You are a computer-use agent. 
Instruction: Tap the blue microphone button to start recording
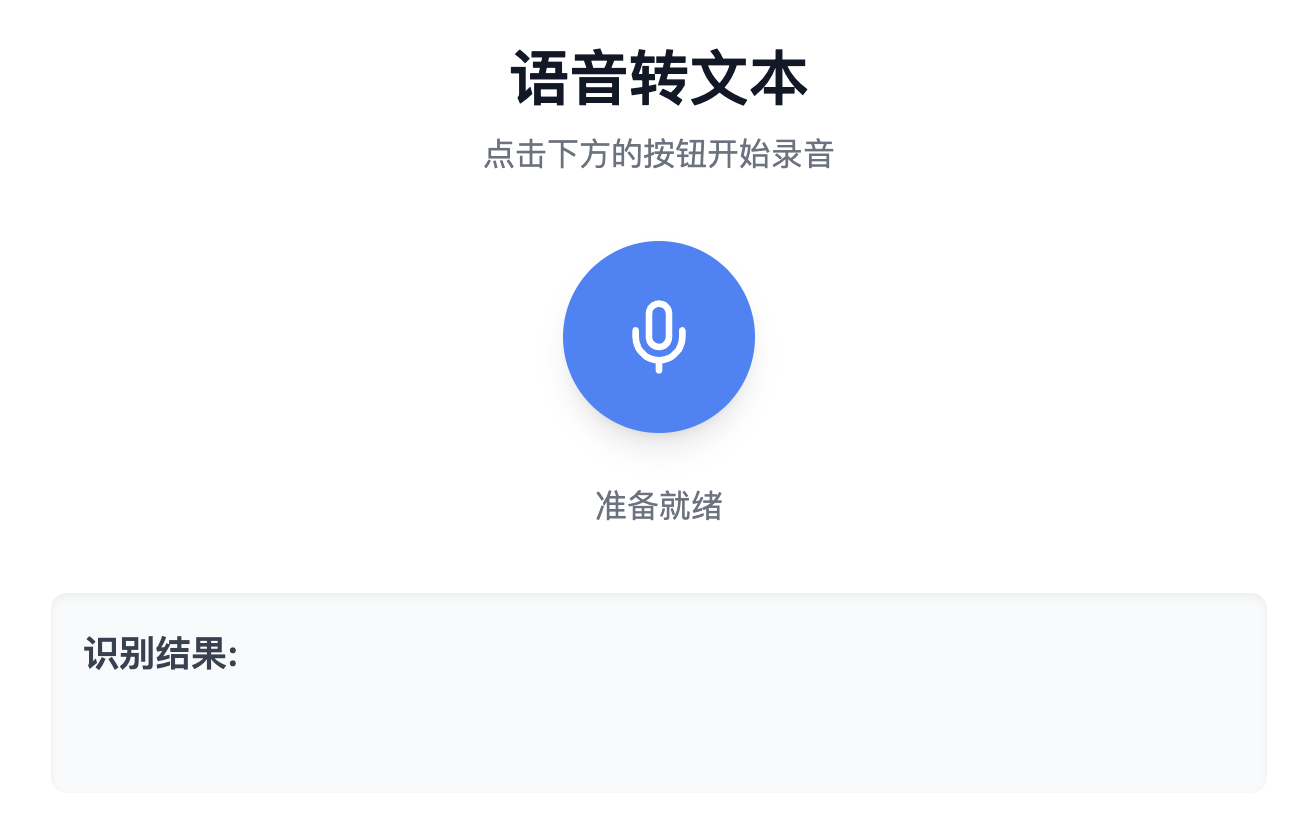point(658,337)
